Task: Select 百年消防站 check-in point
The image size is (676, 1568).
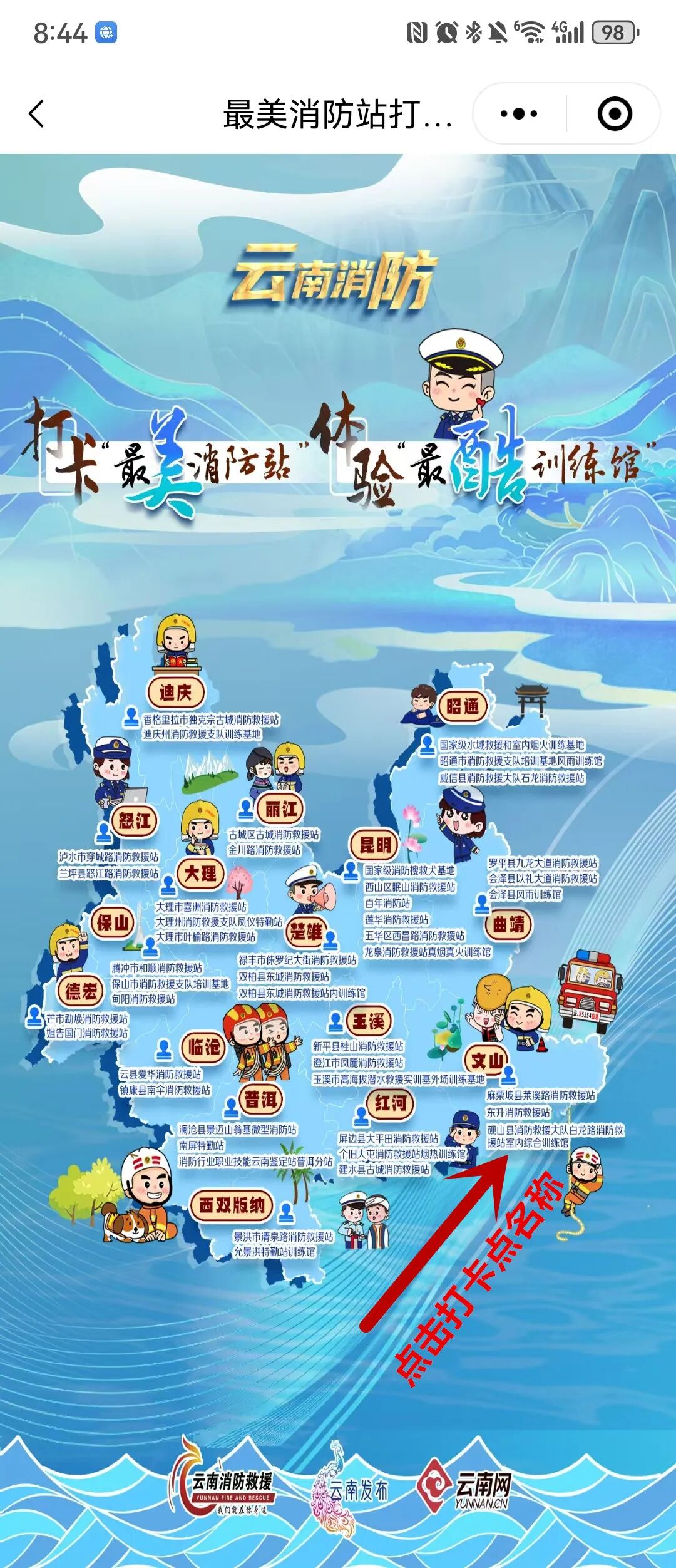Action: point(387,904)
